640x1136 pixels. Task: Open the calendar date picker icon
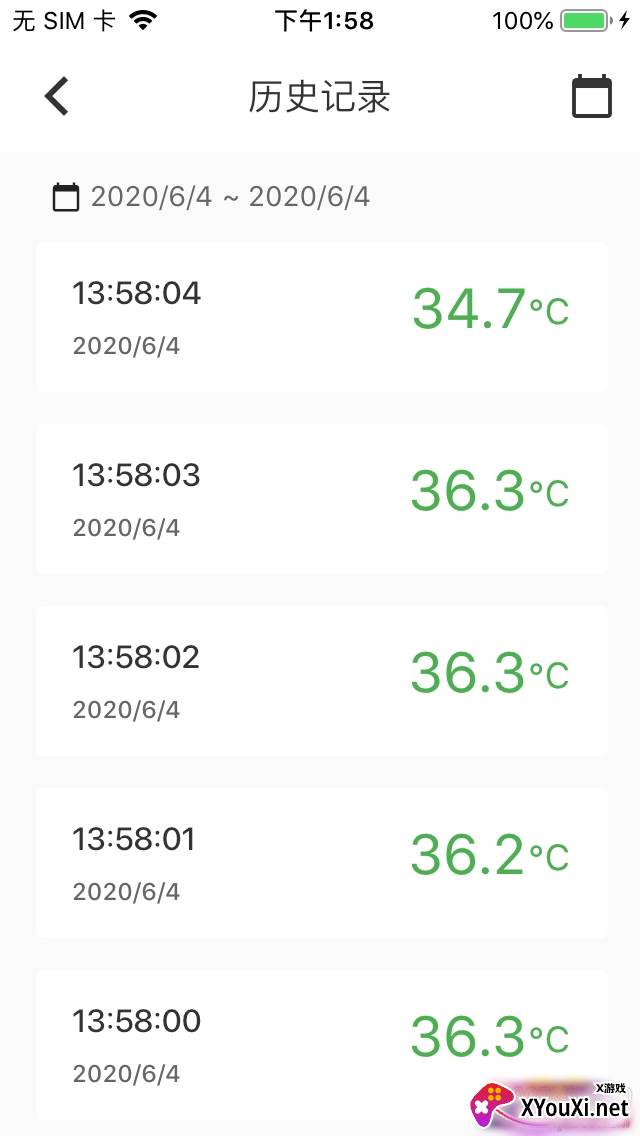click(x=591, y=97)
